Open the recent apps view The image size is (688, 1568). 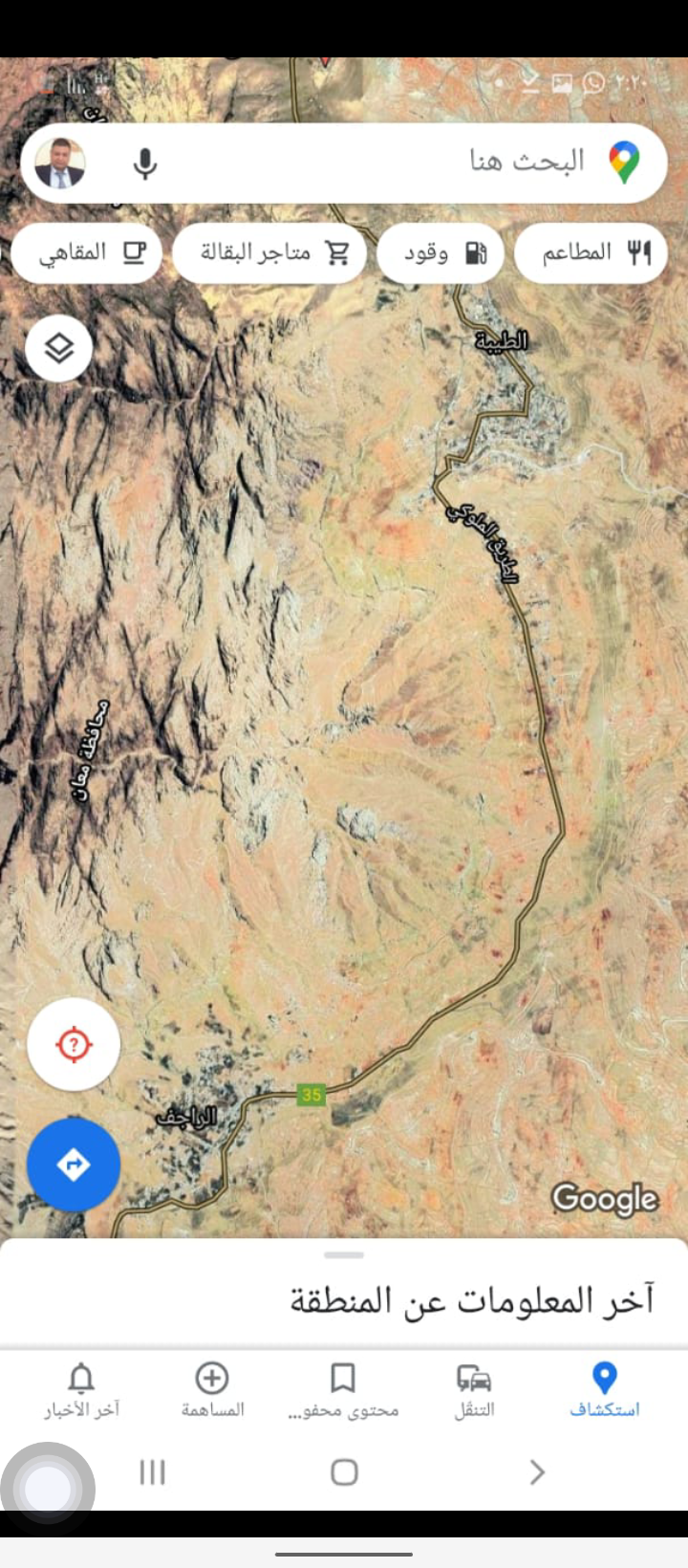click(153, 1472)
